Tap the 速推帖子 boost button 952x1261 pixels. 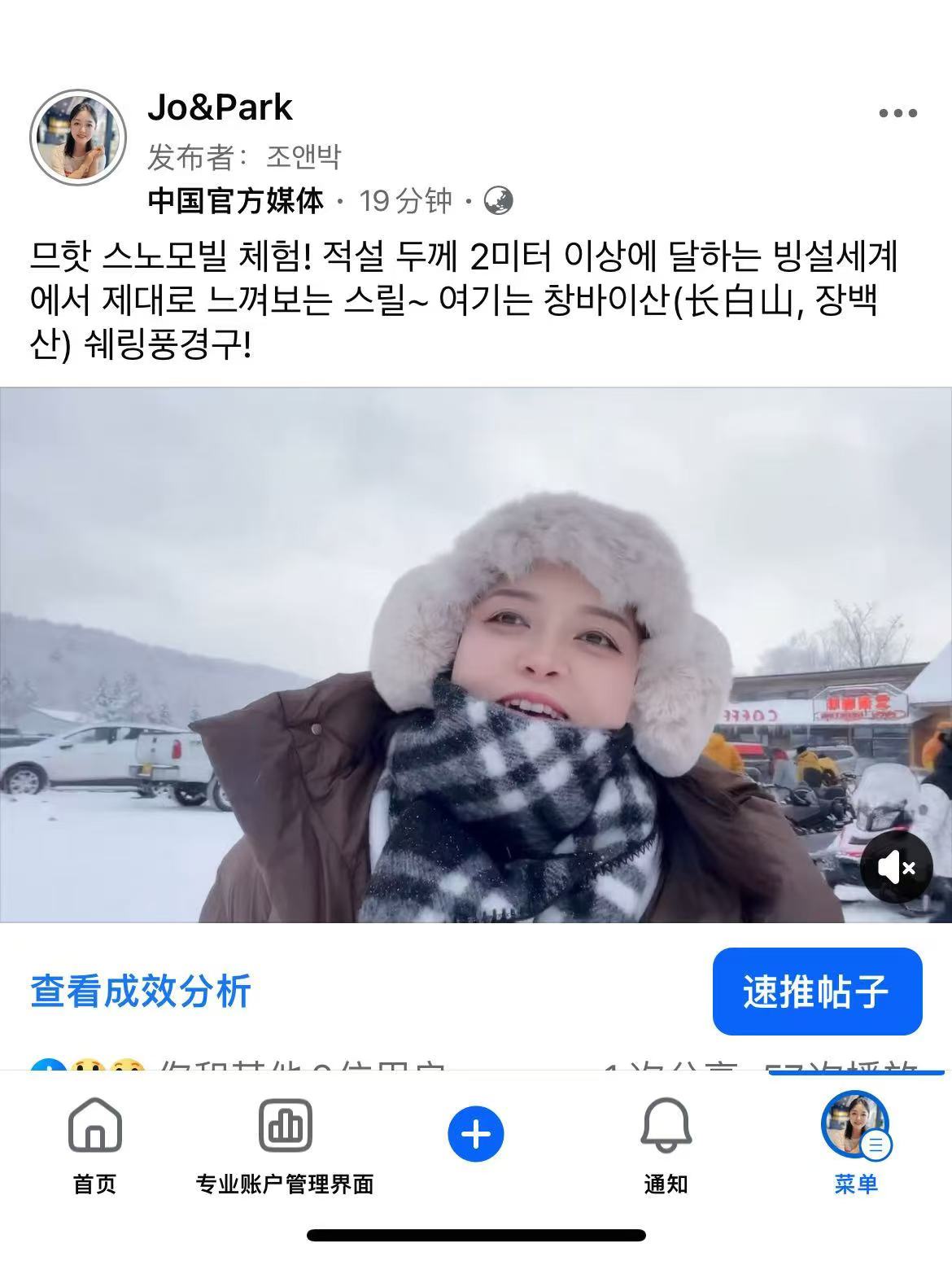(817, 992)
